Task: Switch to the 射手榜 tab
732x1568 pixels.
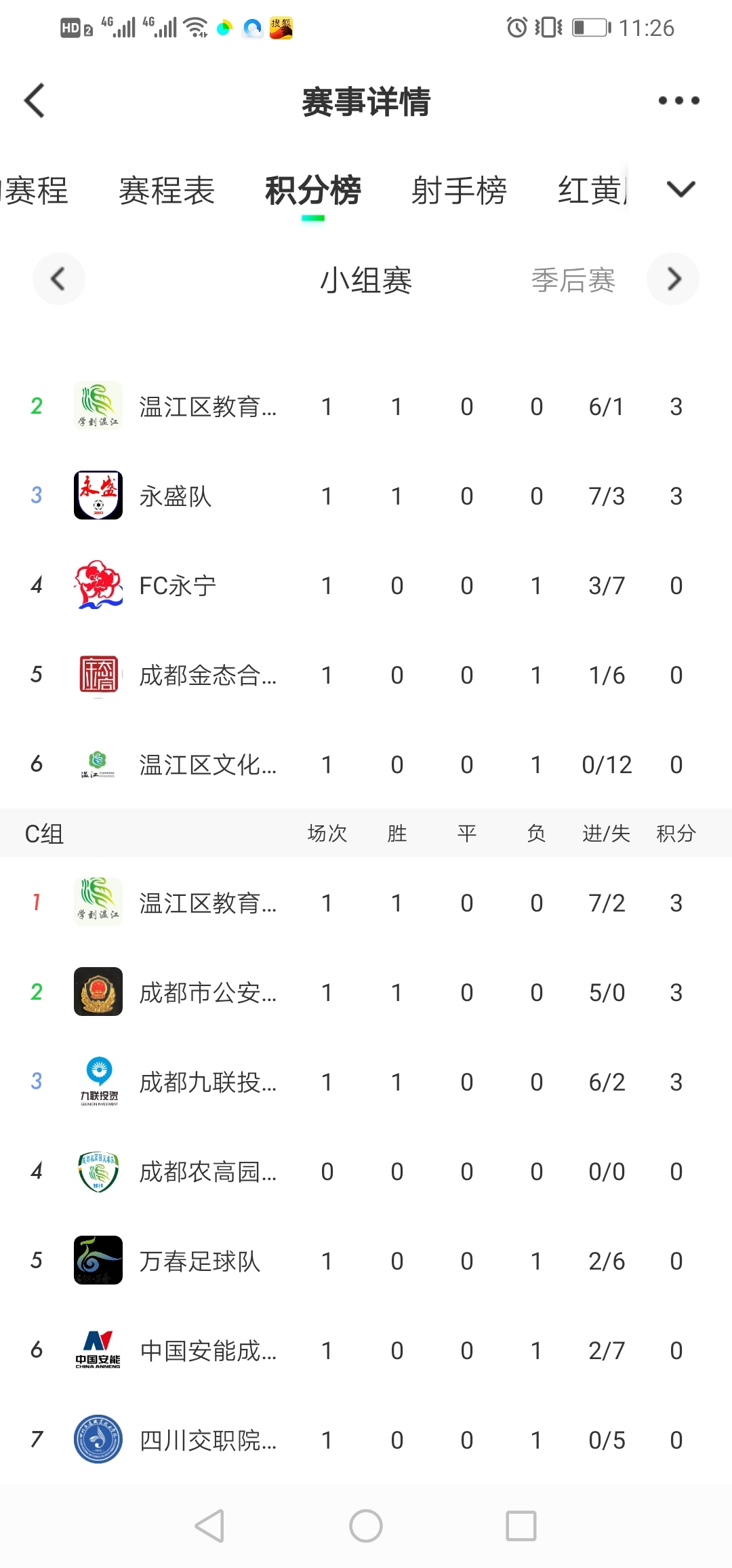Action: point(459,191)
